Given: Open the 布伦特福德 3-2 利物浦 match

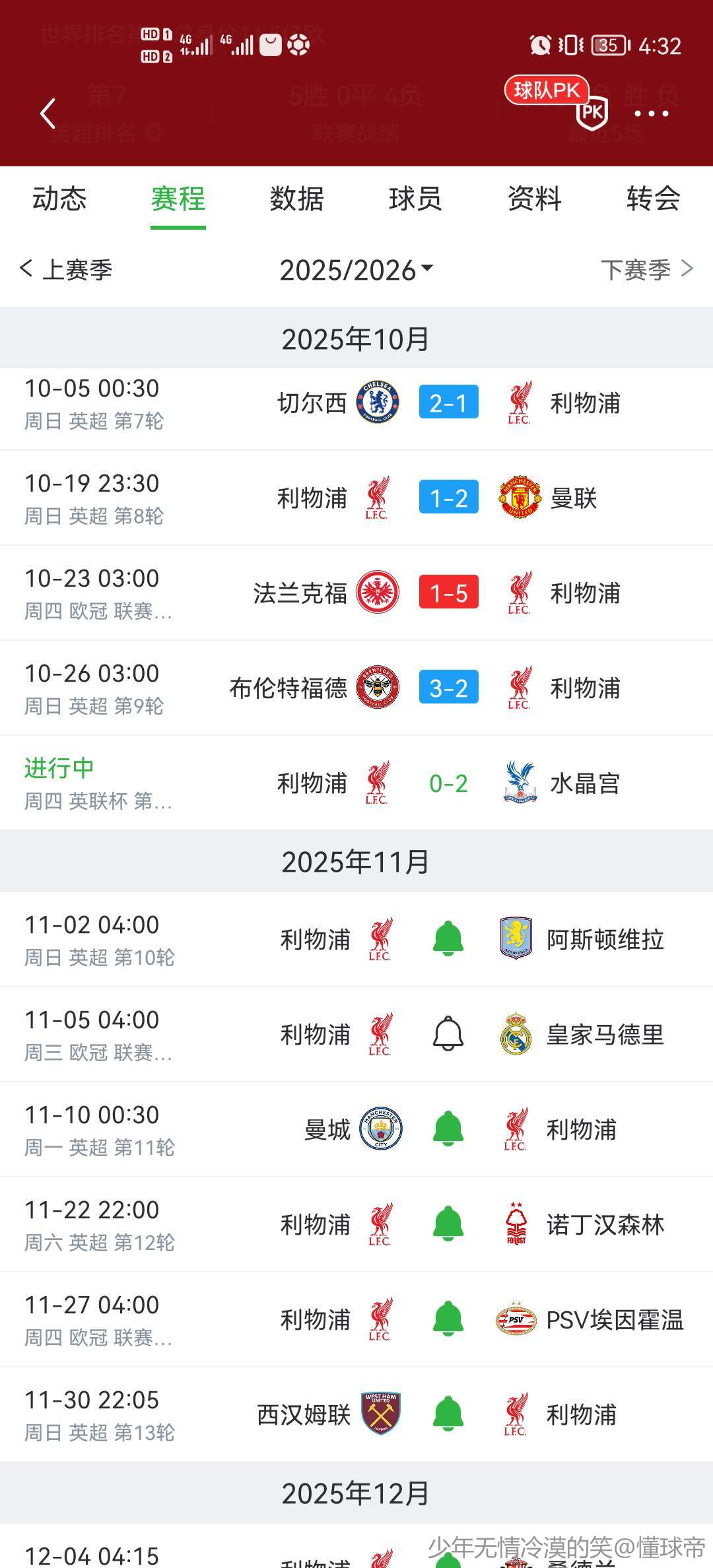Looking at the screenshot, I should click(448, 688).
